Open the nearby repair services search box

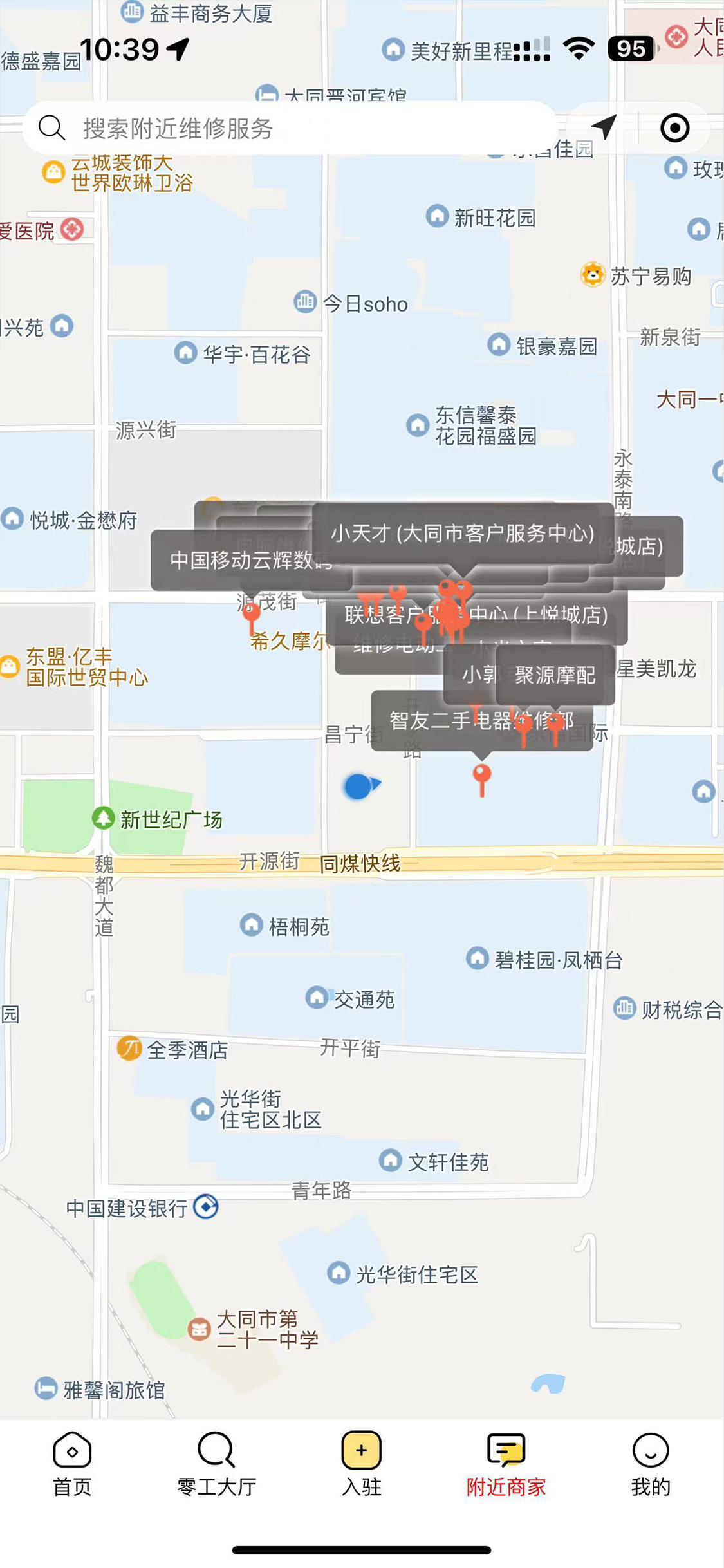click(290, 128)
